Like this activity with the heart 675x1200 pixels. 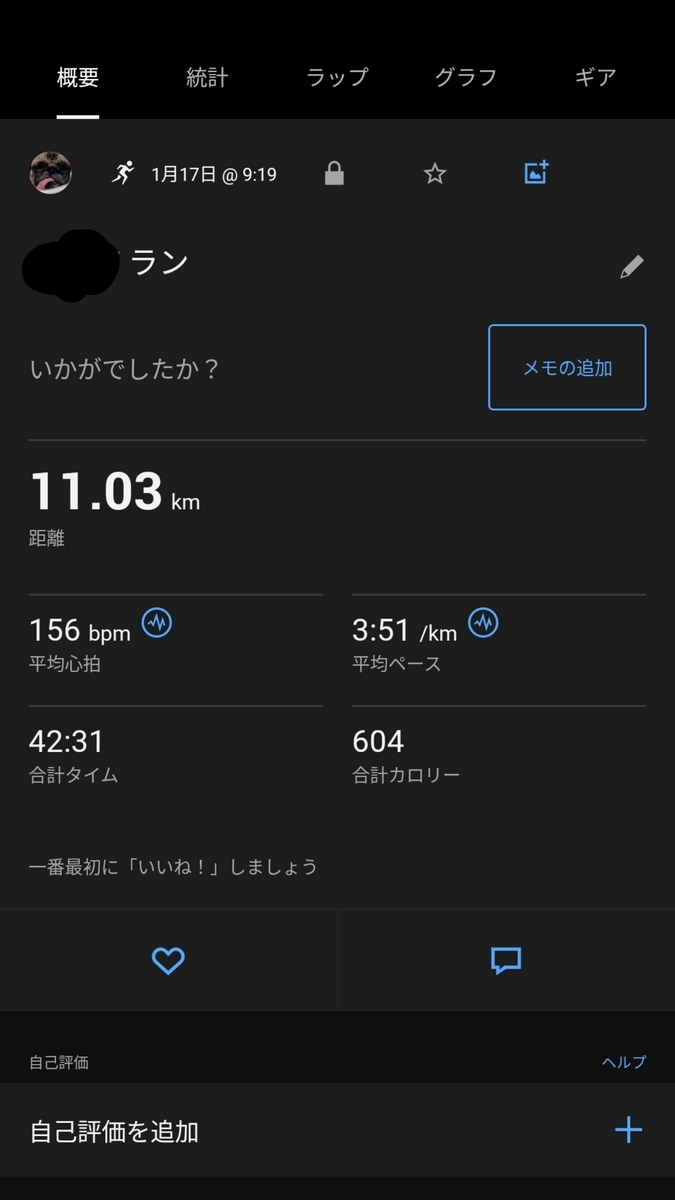pos(168,961)
